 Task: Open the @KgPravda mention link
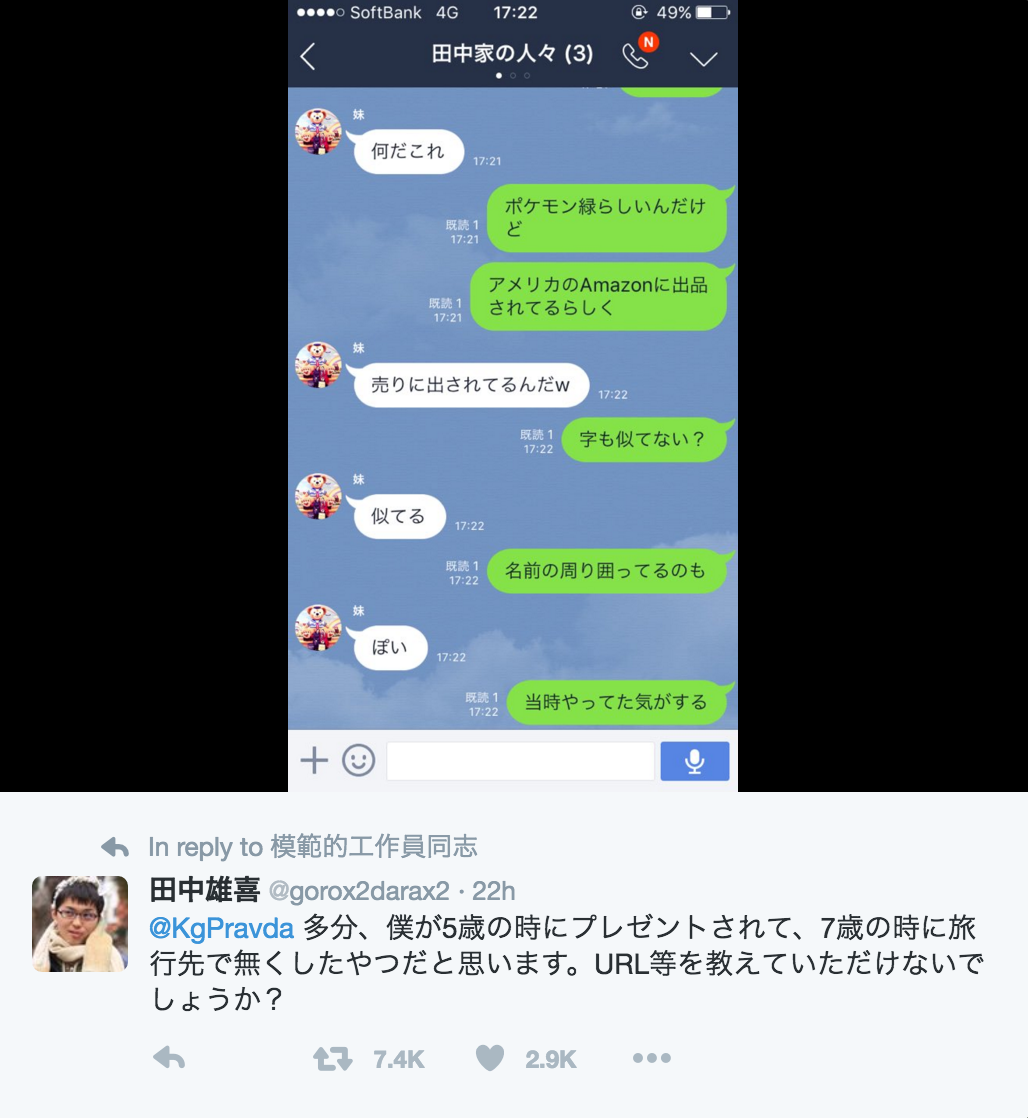click(221, 928)
